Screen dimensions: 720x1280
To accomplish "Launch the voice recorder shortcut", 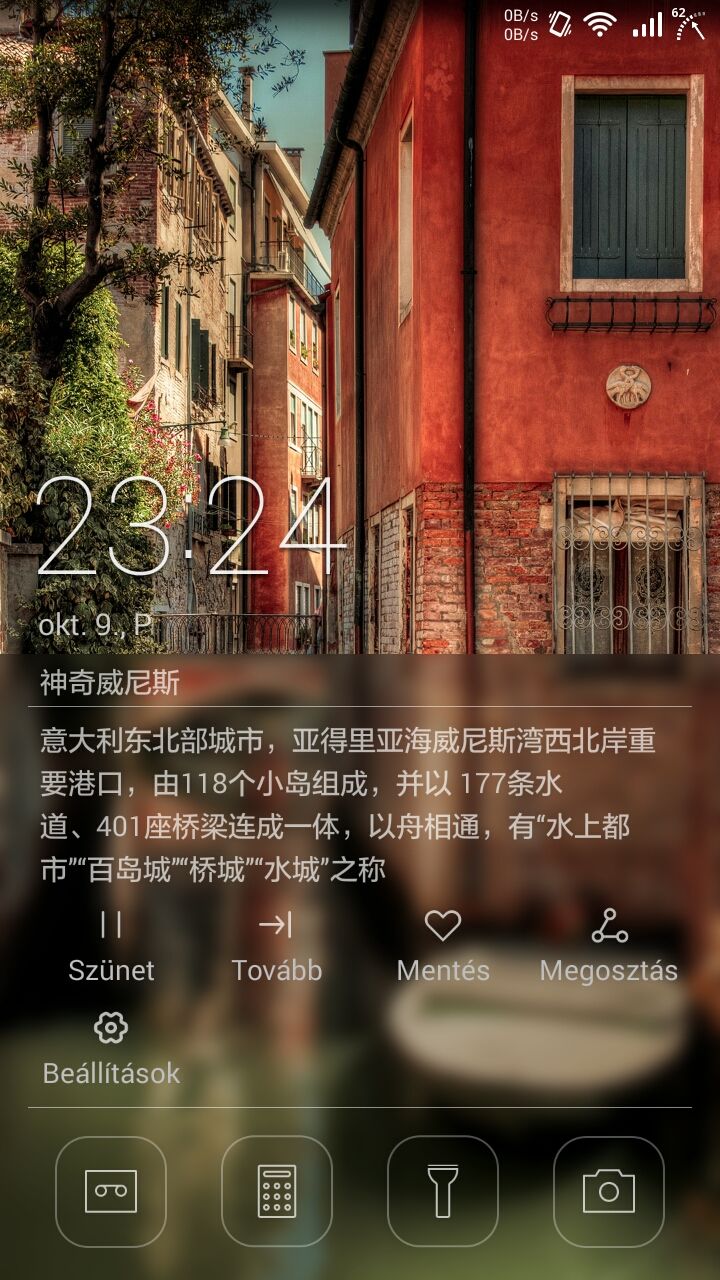I will [x=111, y=1191].
